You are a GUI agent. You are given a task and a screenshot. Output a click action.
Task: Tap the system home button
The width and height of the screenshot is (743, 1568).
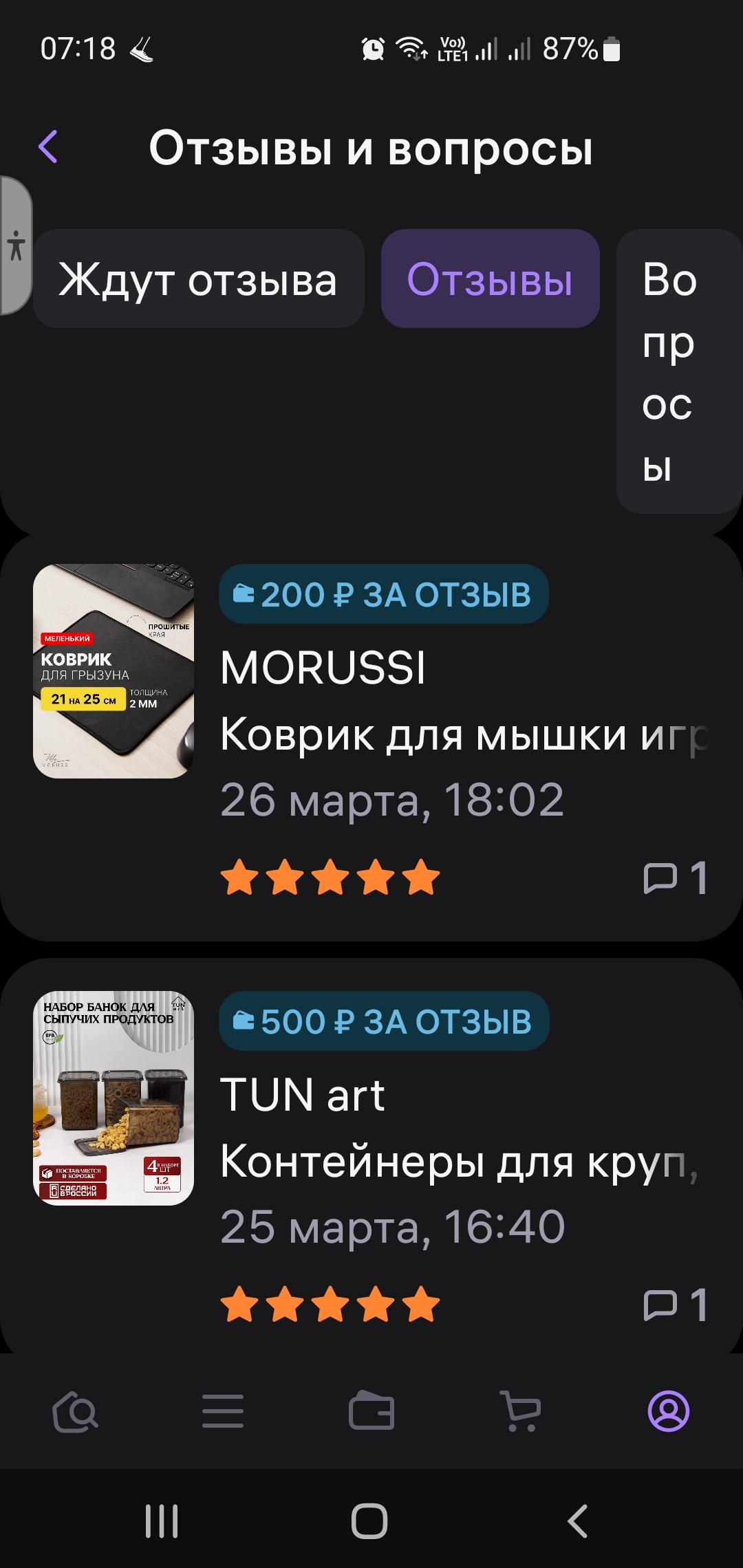pos(369,1521)
